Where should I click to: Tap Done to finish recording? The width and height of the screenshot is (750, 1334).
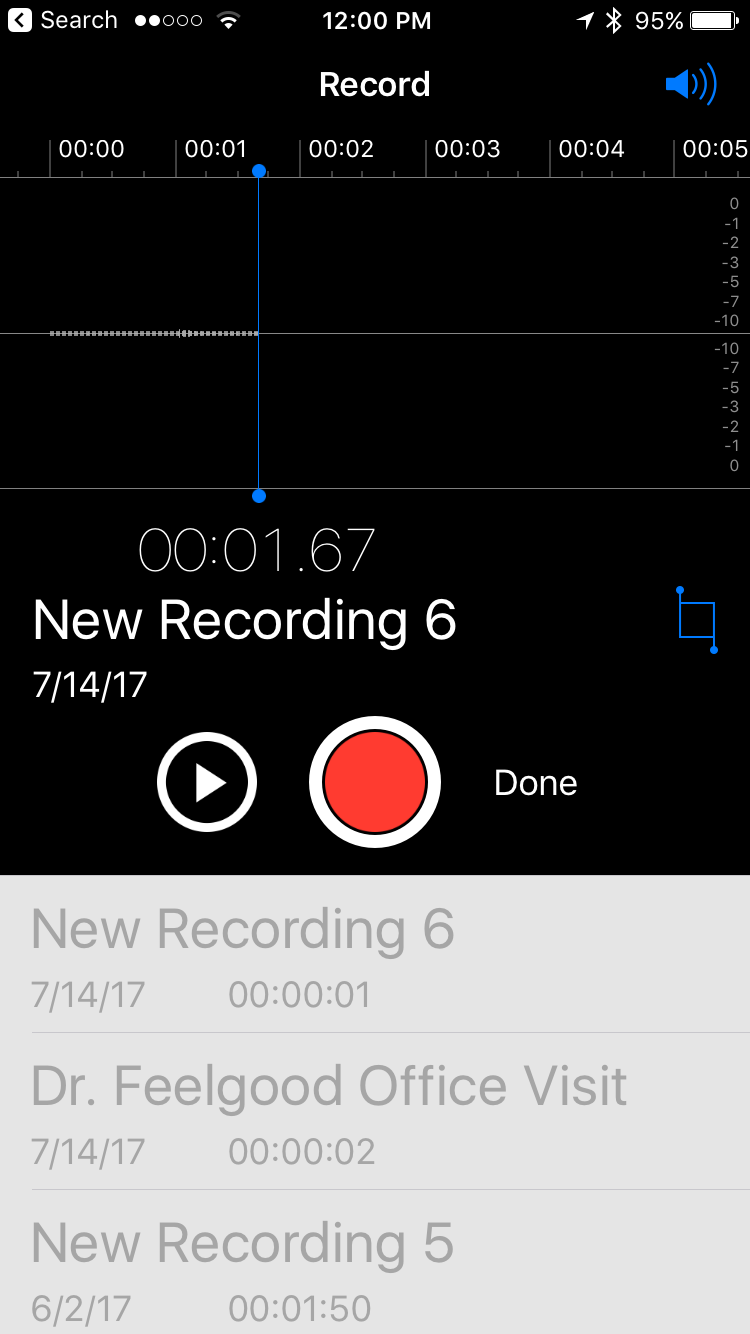click(x=535, y=782)
